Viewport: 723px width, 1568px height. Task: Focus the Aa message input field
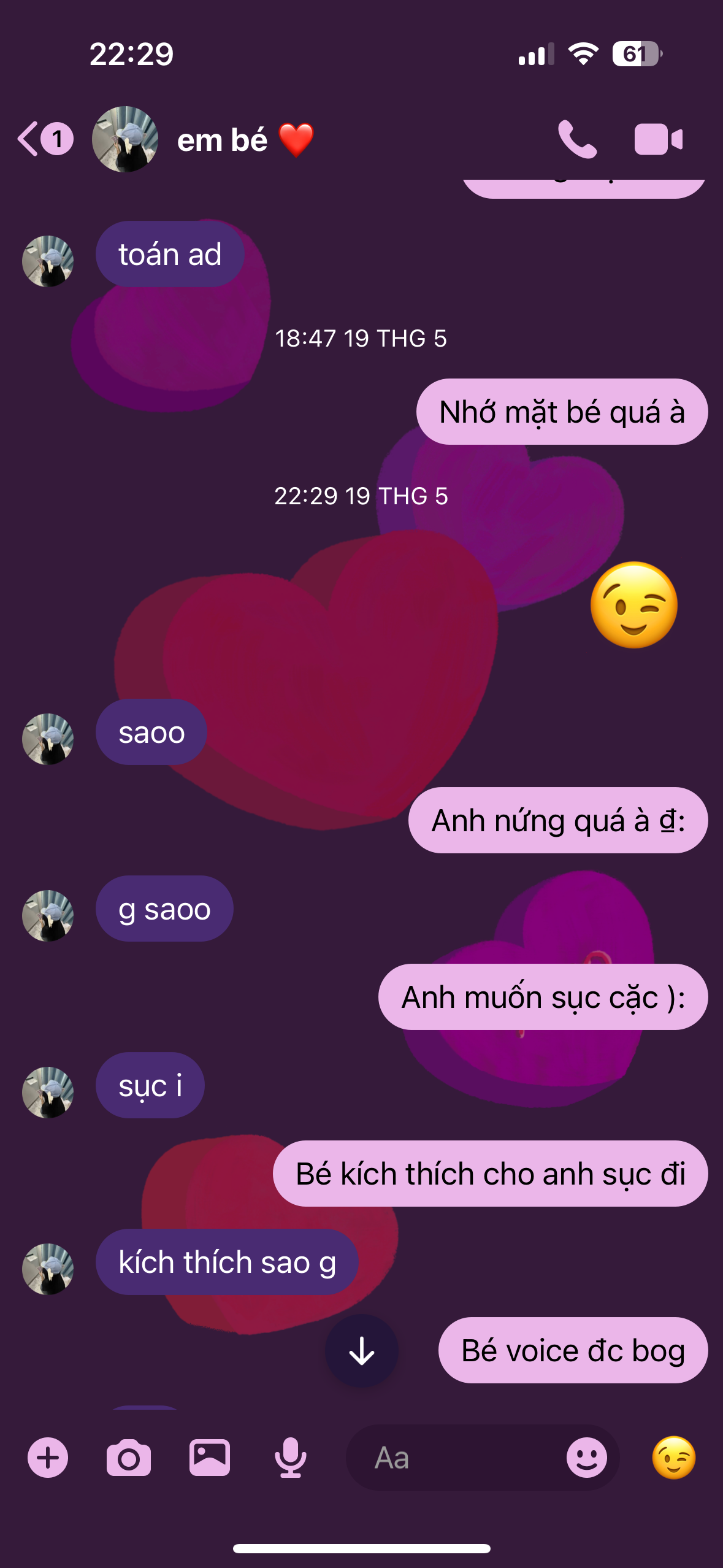tap(454, 1458)
